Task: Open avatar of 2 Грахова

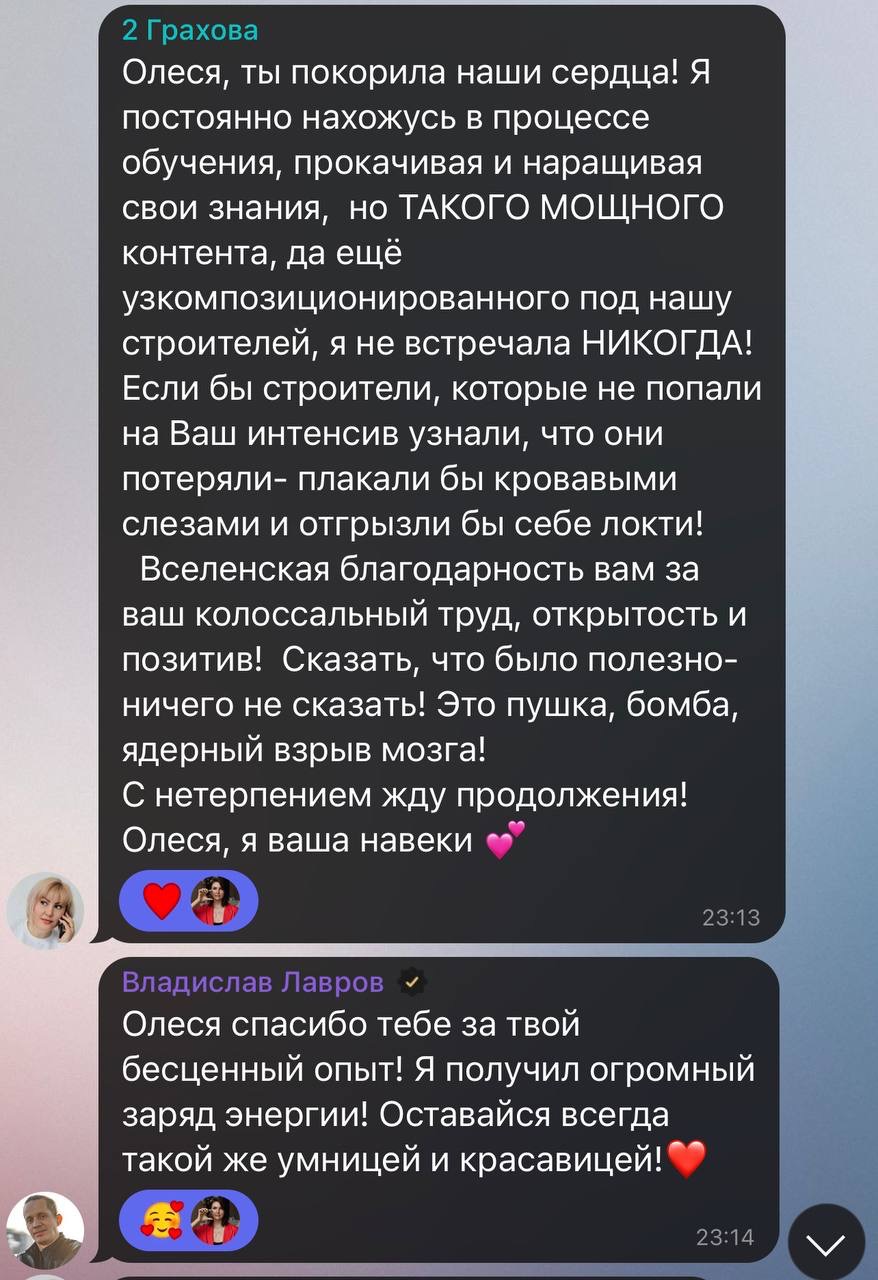Action: pyautogui.click(x=46, y=908)
